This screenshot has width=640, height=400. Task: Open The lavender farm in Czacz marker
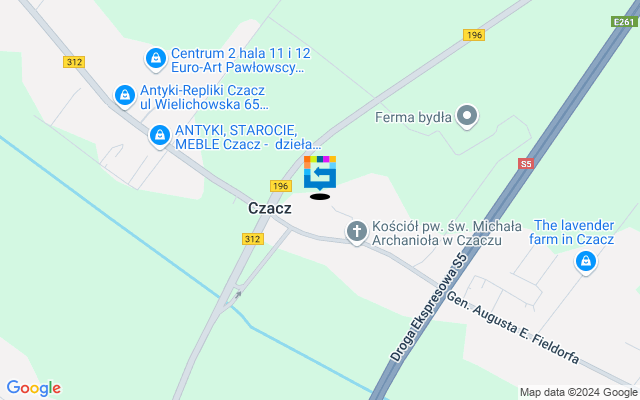[x=585, y=262]
